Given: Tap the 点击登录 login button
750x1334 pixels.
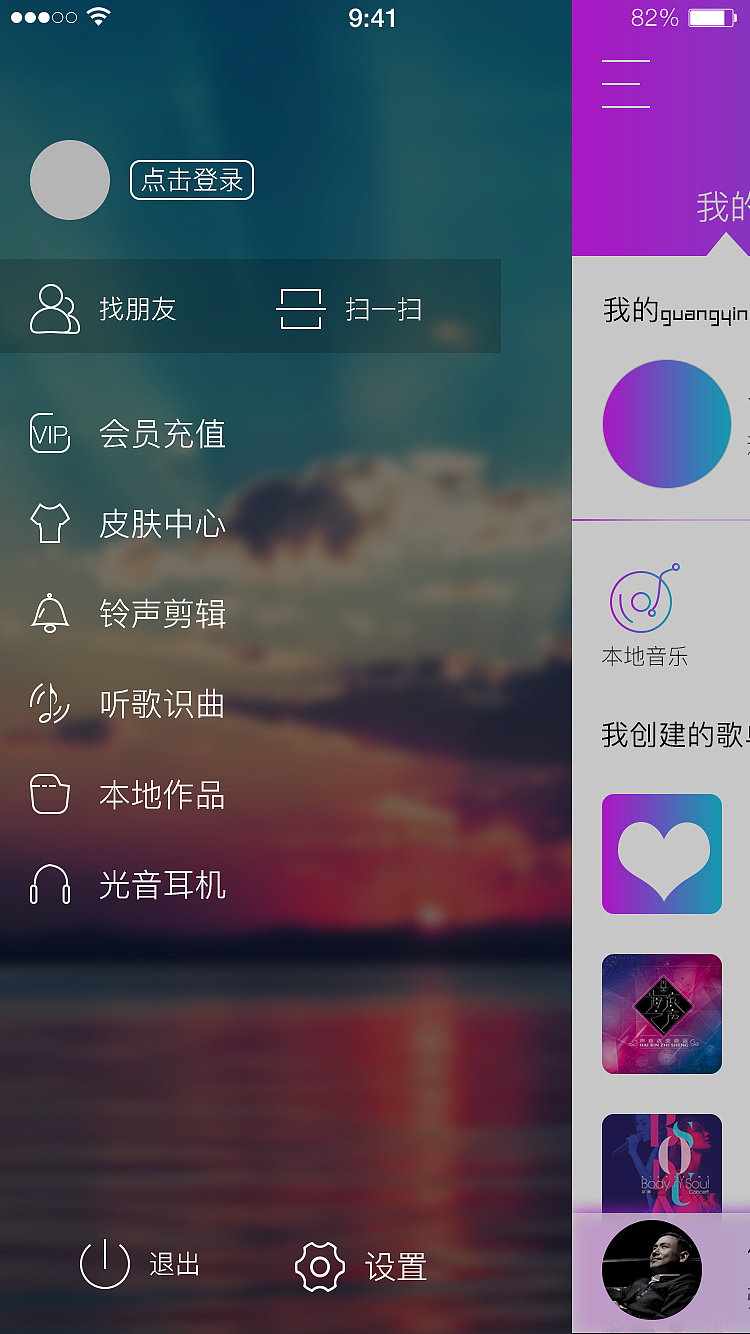Looking at the screenshot, I should tap(191, 180).
